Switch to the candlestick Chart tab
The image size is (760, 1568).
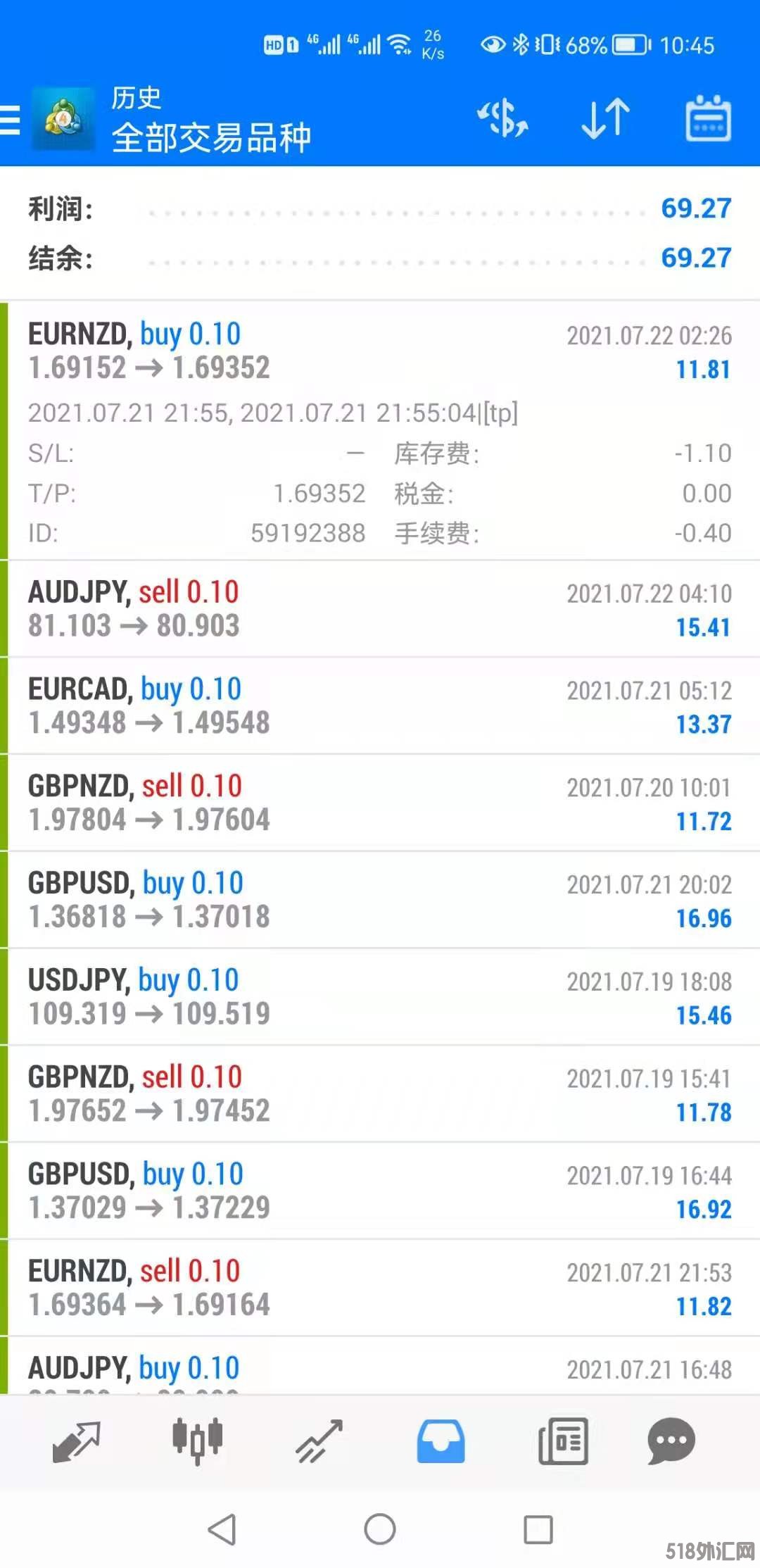(x=198, y=1441)
